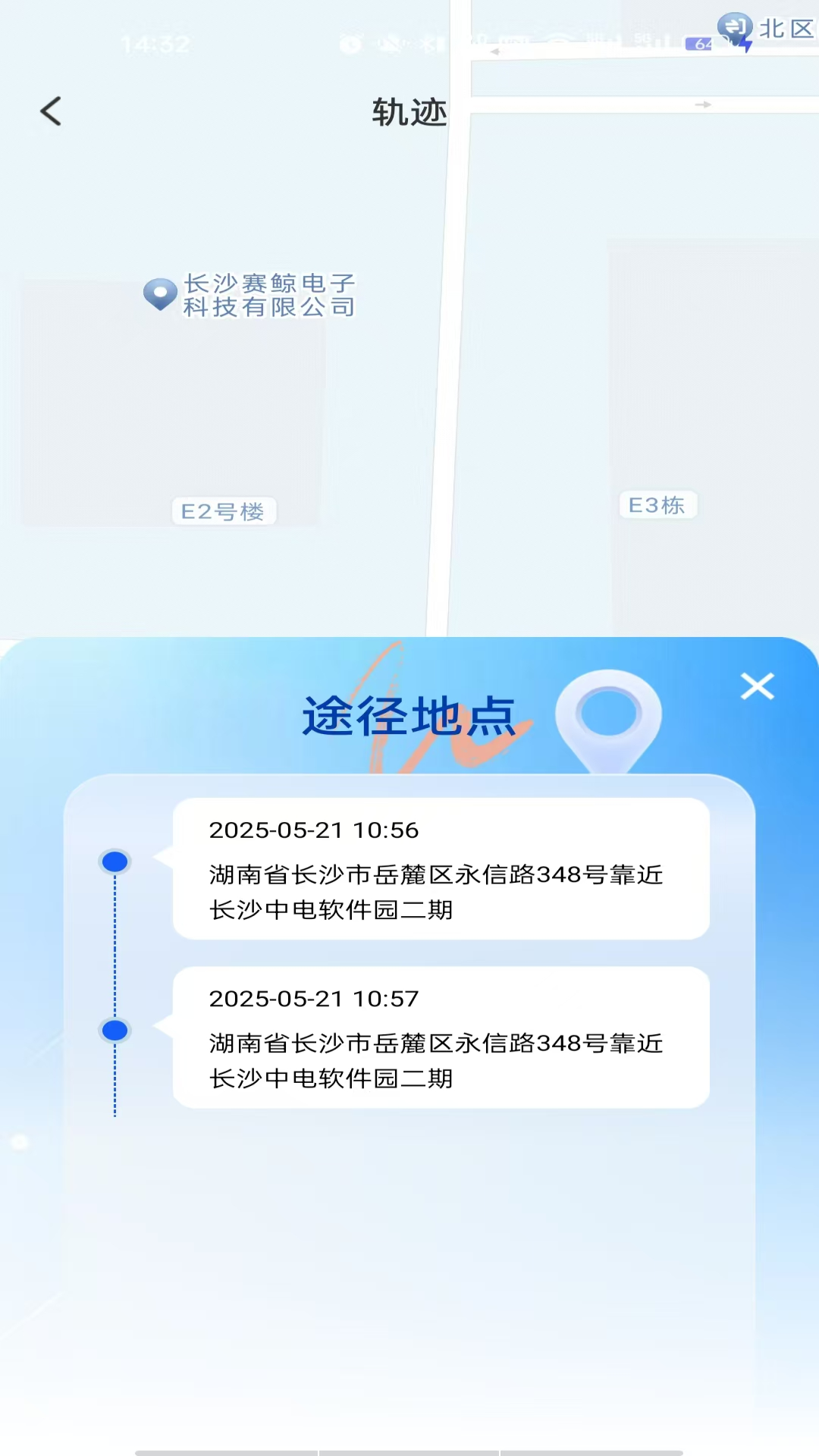
Task: Tap the clock showing 14:32
Action: 157,43
